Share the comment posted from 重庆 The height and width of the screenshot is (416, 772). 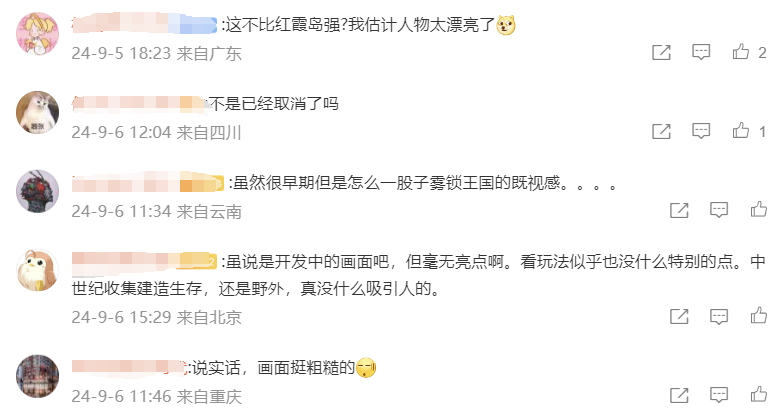[679, 394]
